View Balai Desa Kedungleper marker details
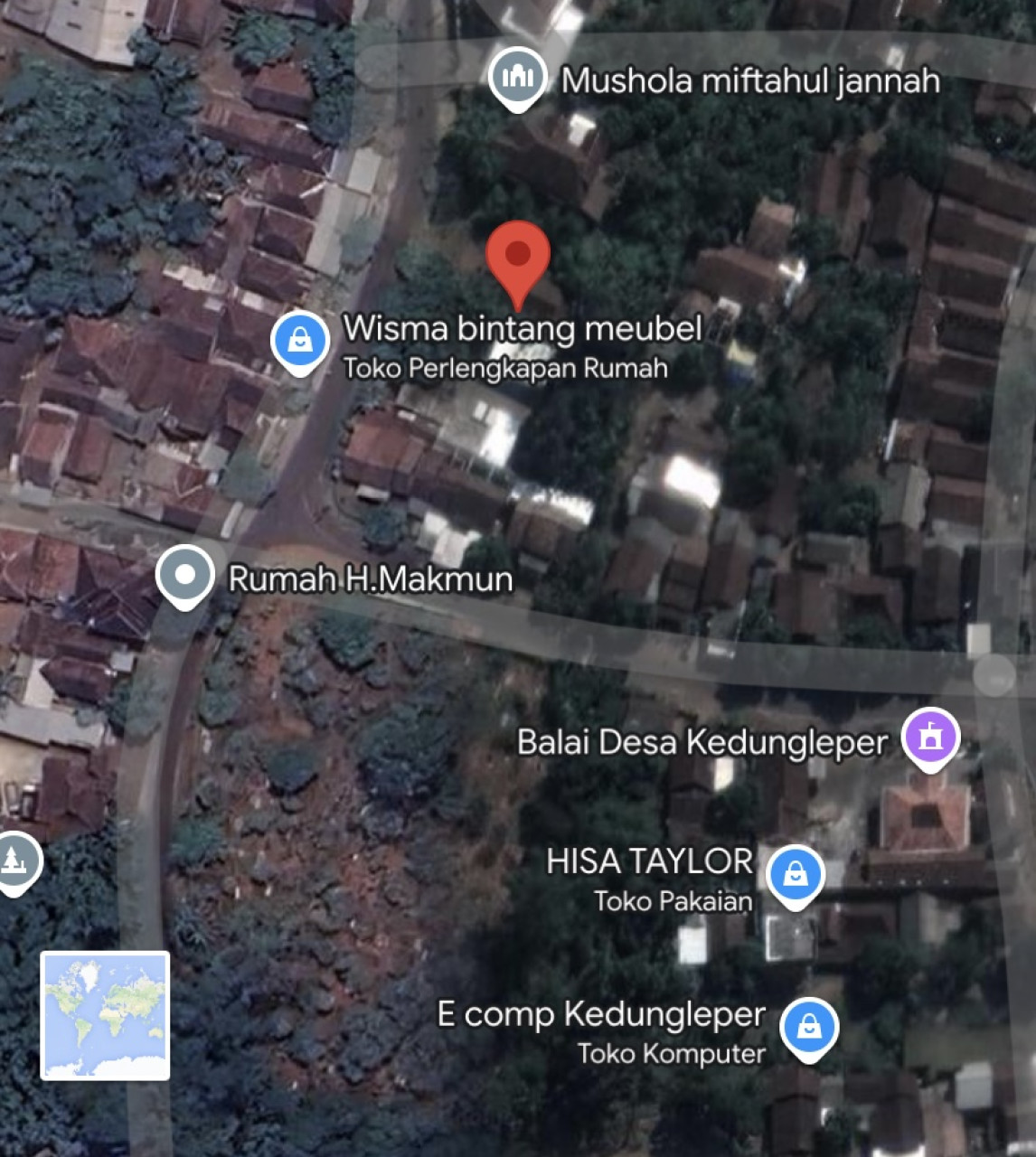Screen dimensions: 1036x1157 click(x=931, y=738)
